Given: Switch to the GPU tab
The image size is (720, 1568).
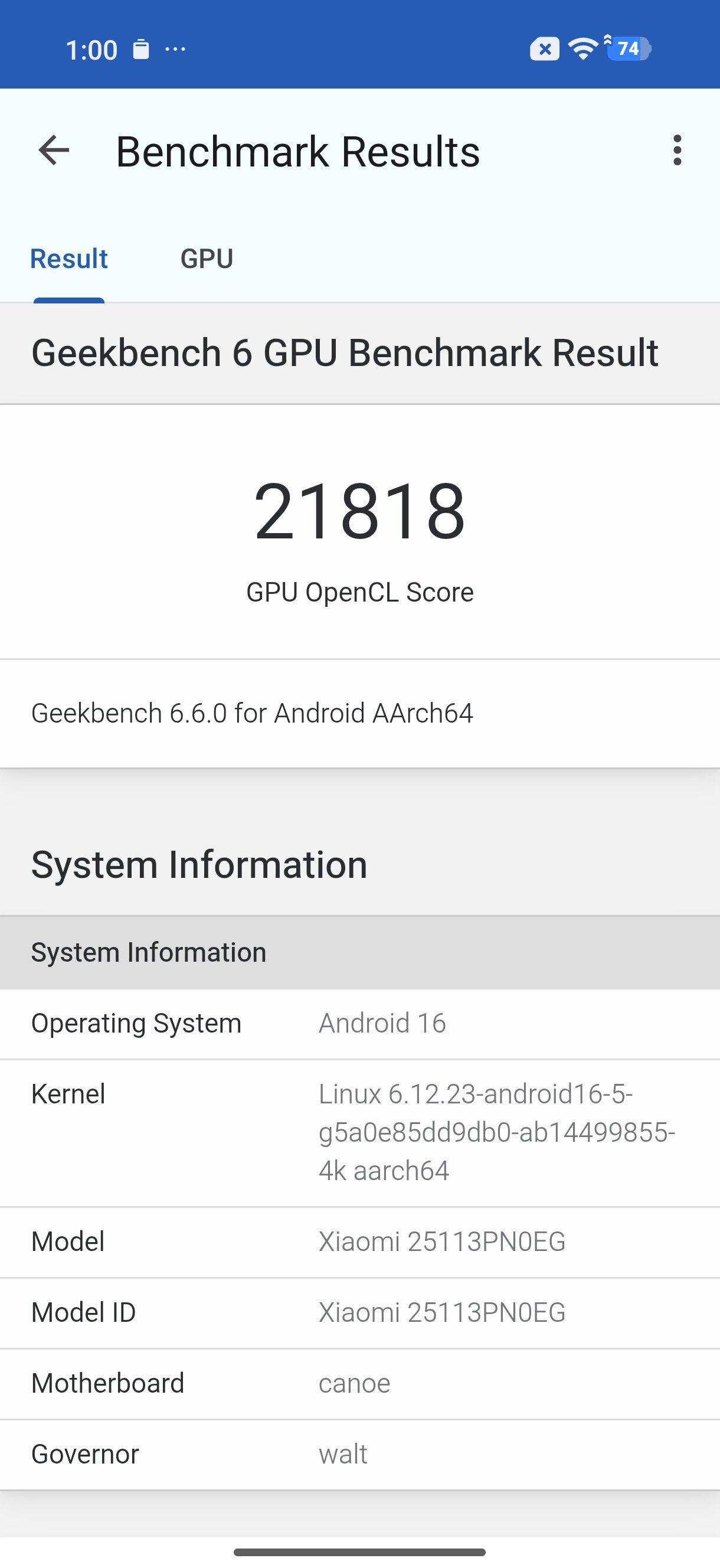Looking at the screenshot, I should coord(207,259).
